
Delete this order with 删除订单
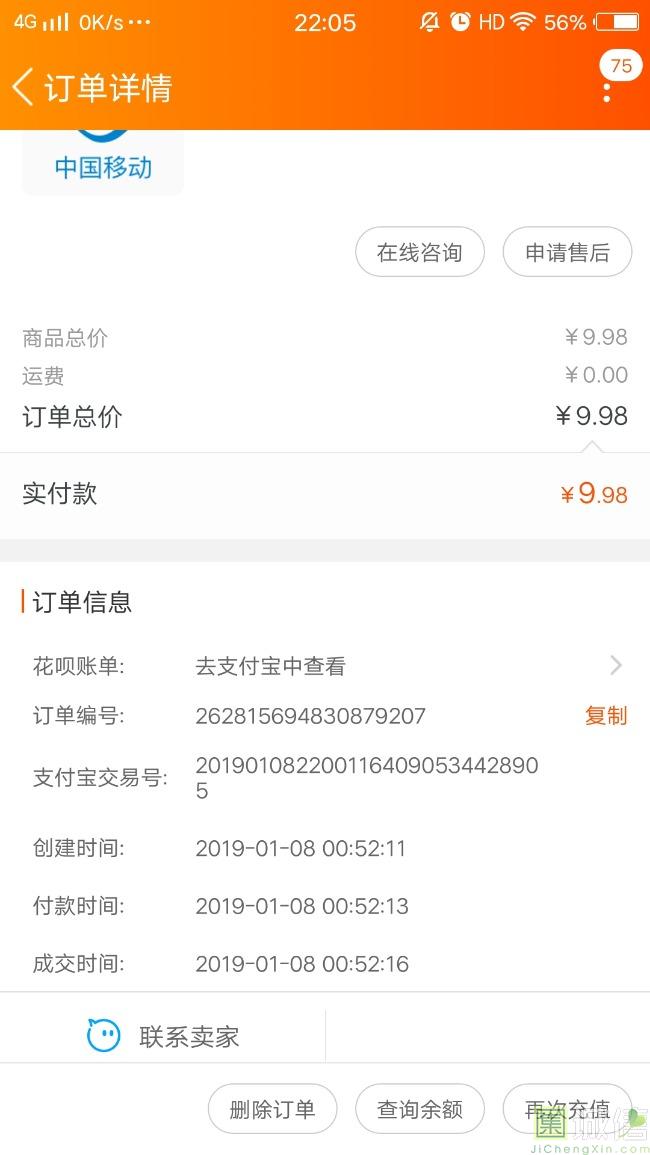click(272, 1109)
